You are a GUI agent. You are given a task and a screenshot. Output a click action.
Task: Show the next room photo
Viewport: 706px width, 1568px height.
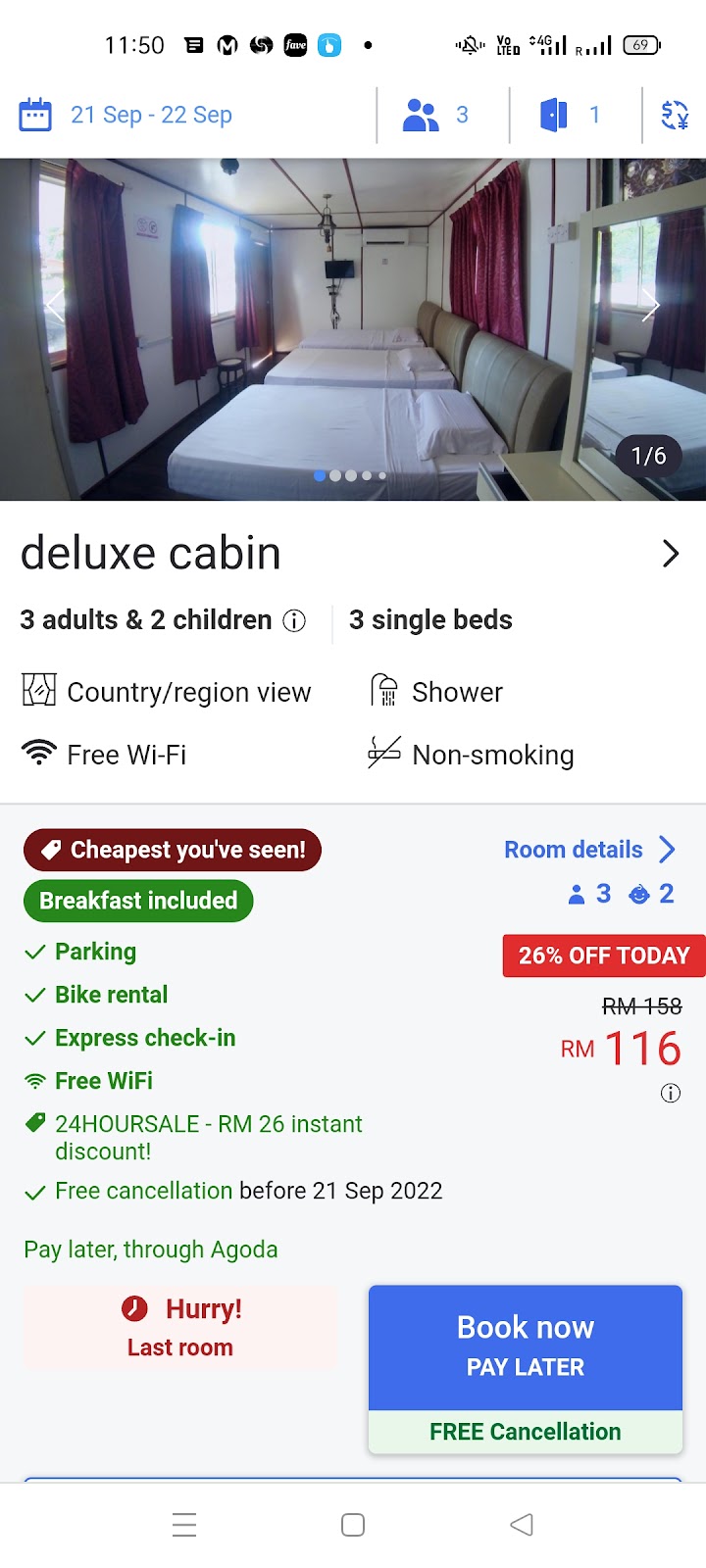(x=650, y=305)
